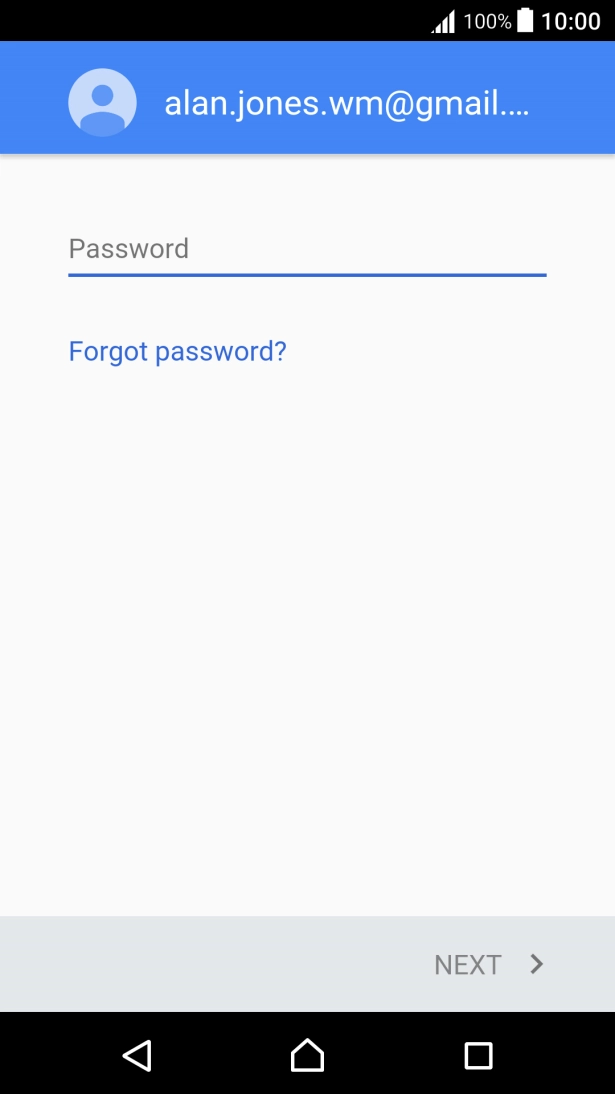Tap NEXT to continue sign-in
Image resolution: width=615 pixels, height=1094 pixels.
[489, 964]
